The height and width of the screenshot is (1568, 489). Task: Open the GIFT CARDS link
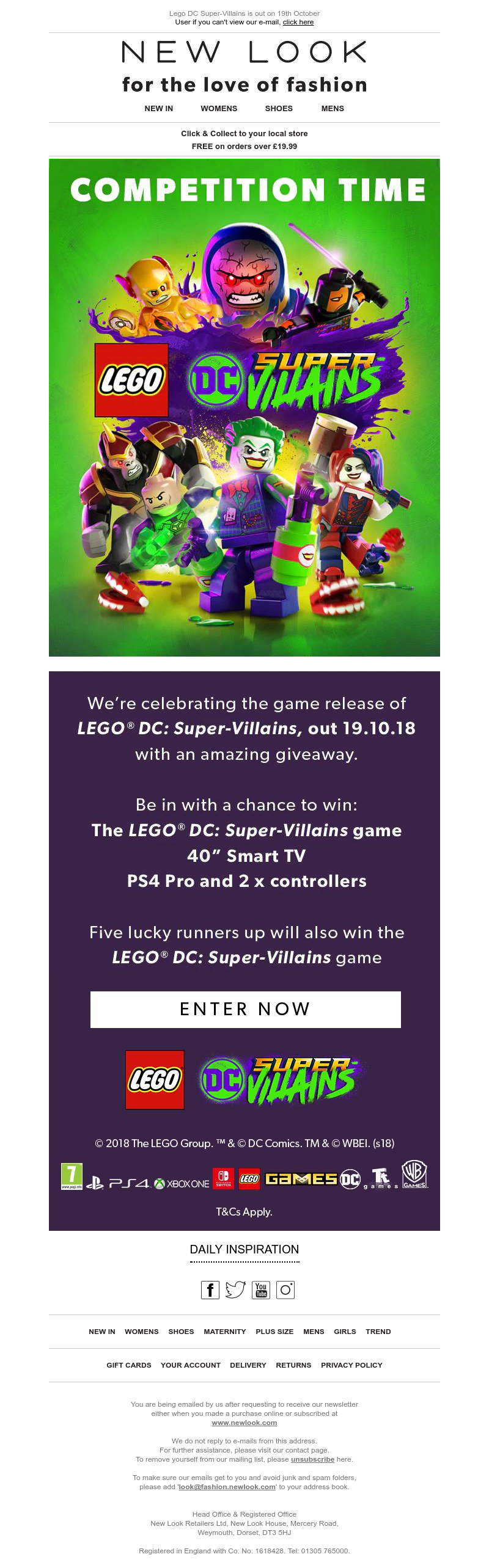coord(128,1365)
